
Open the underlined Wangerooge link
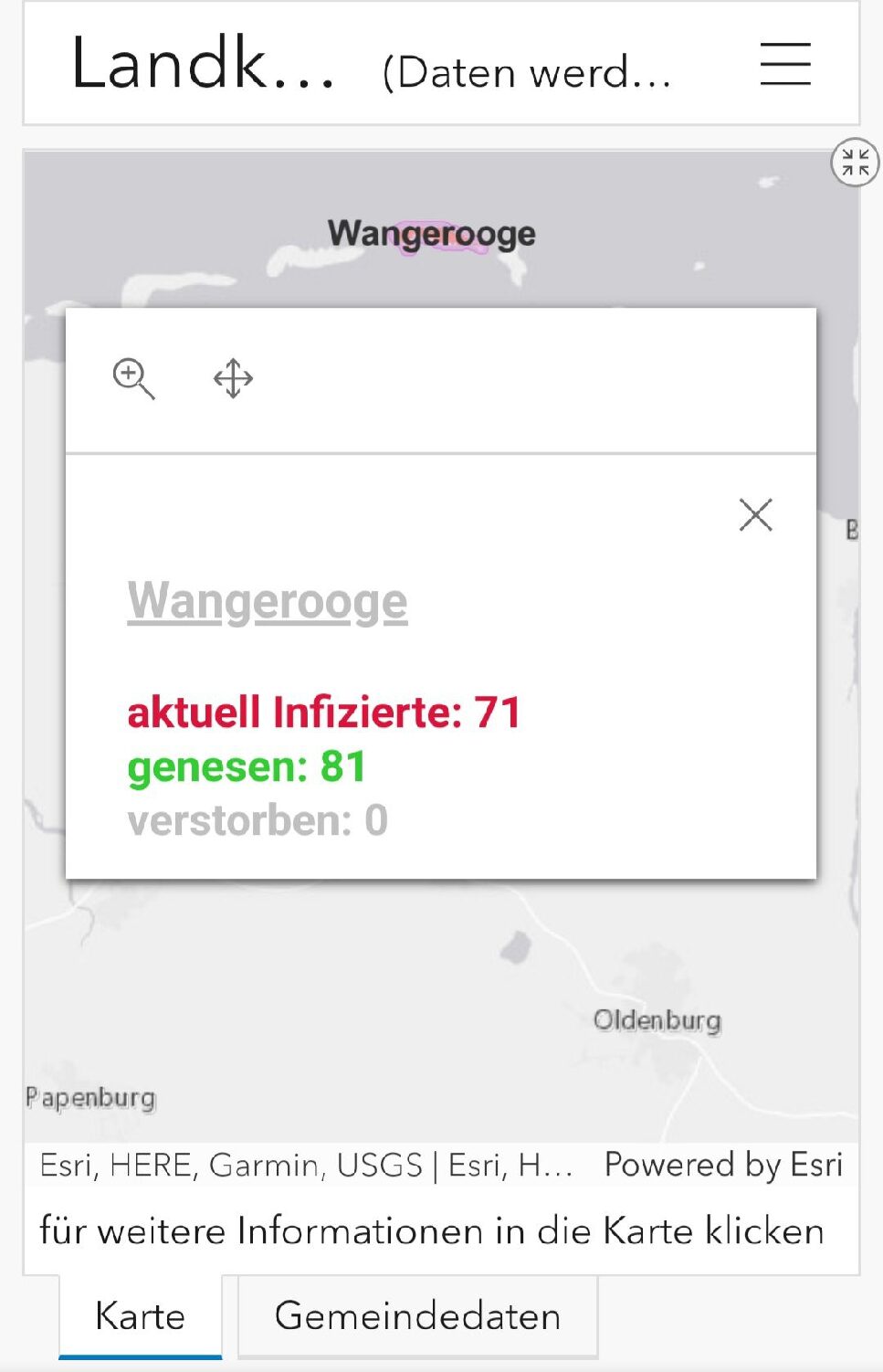pos(268,602)
